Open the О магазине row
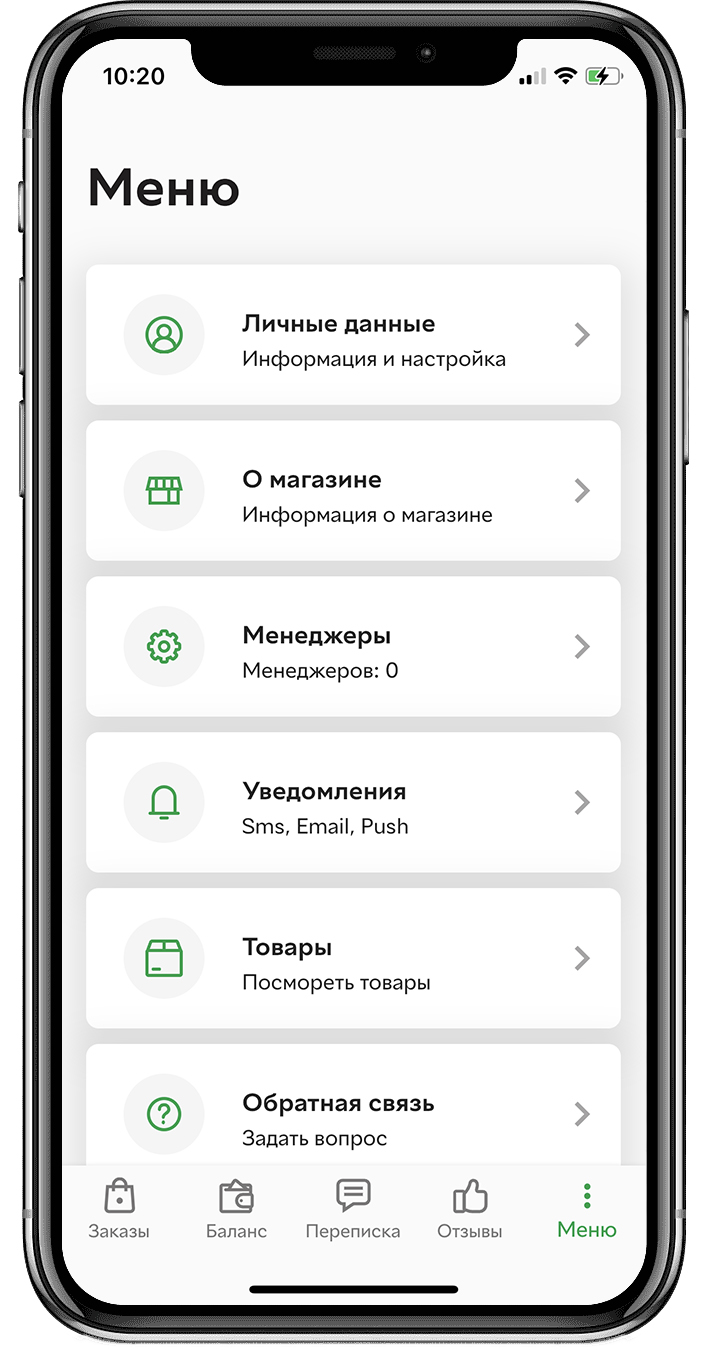Viewport: 707px width, 1350px height. pyautogui.click(x=353, y=491)
